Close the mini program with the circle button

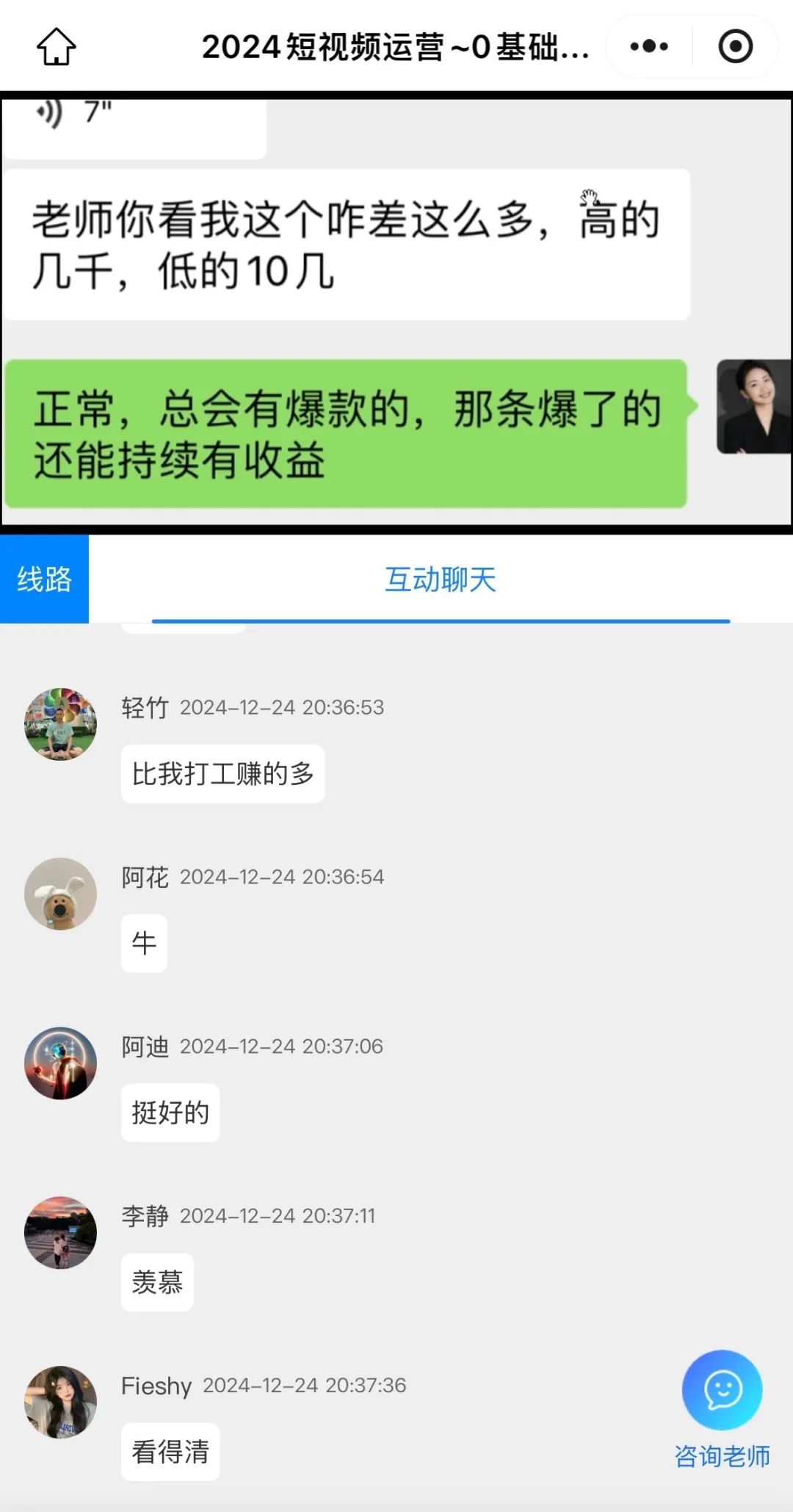coord(735,47)
